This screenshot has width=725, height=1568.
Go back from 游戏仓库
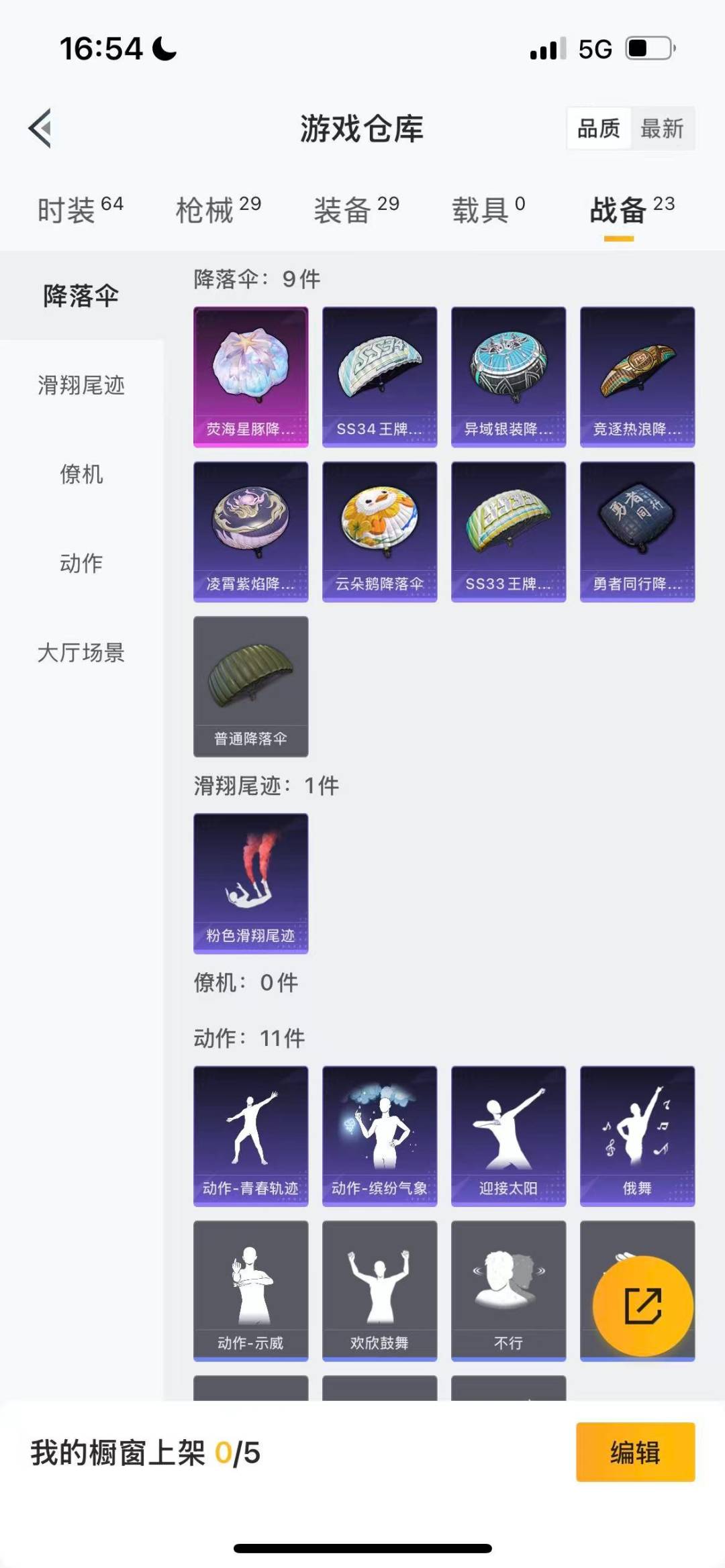pyautogui.click(x=40, y=128)
